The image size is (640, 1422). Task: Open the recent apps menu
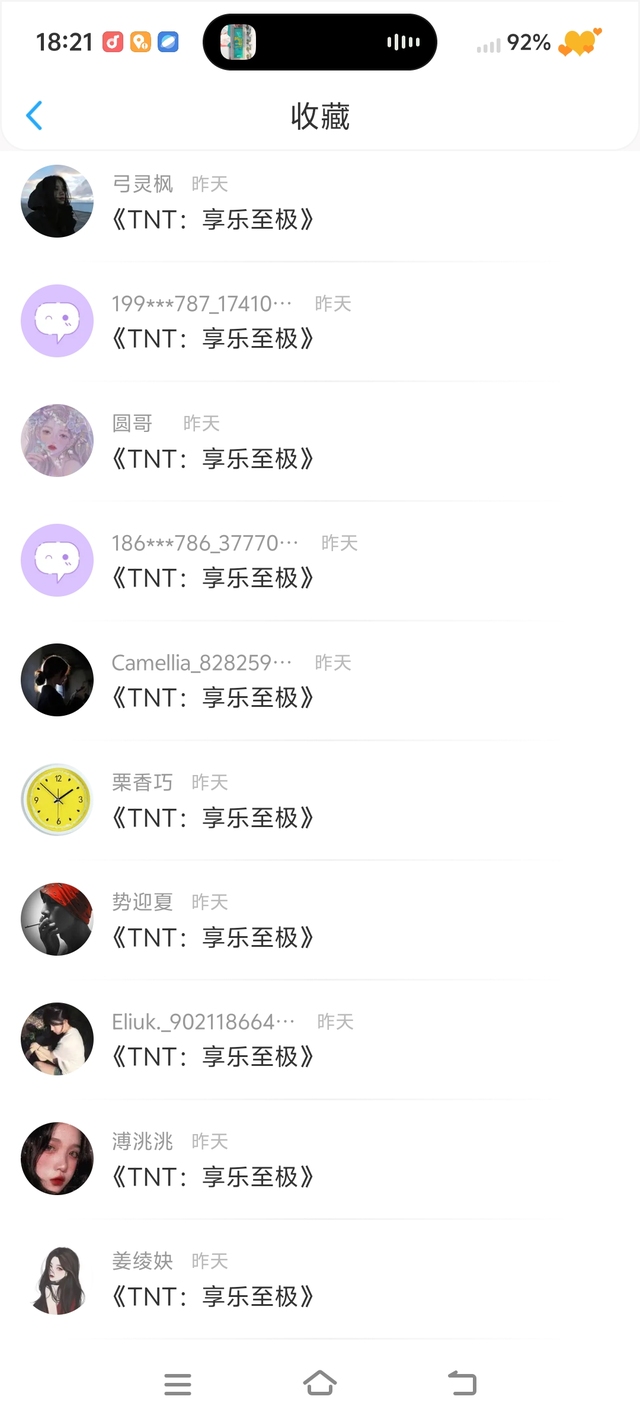click(178, 1384)
